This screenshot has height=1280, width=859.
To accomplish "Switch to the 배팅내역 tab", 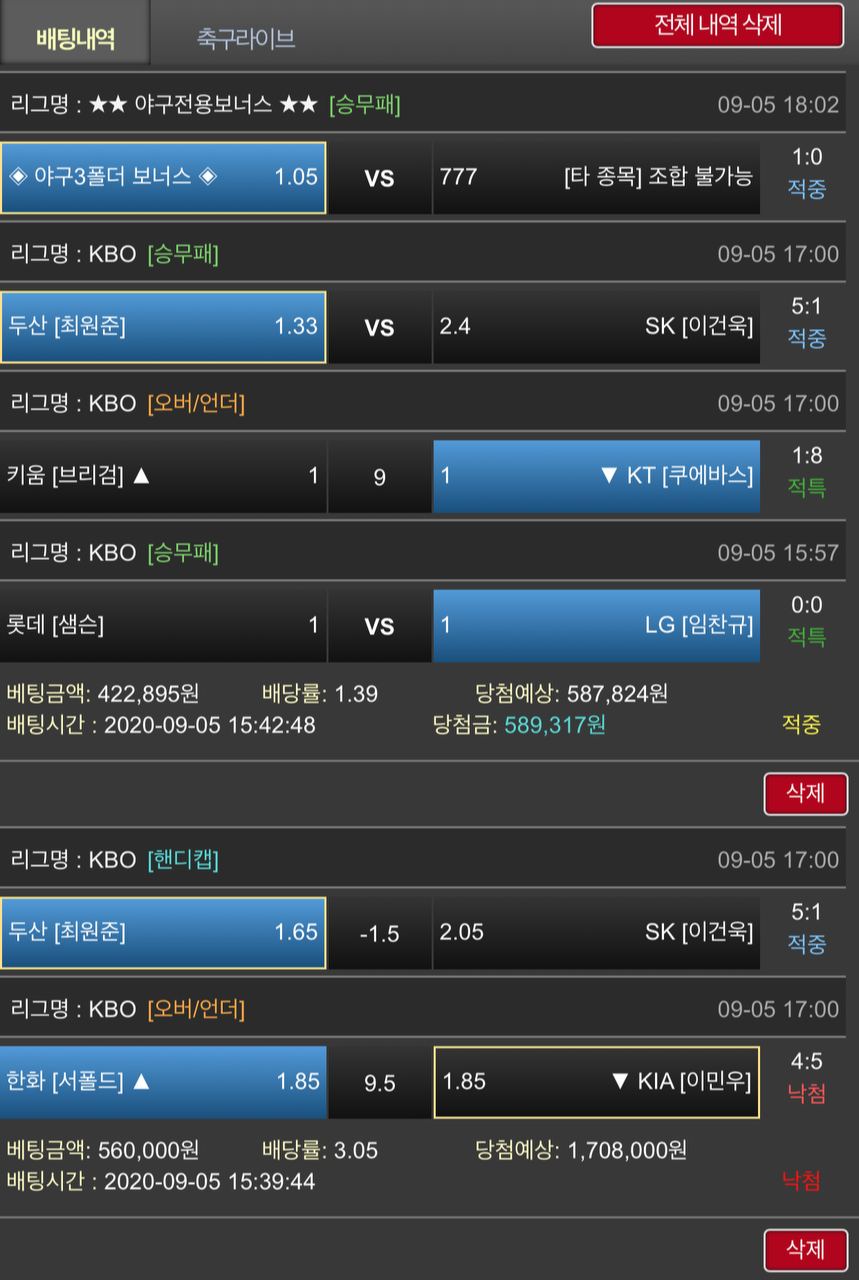I will (x=75, y=38).
